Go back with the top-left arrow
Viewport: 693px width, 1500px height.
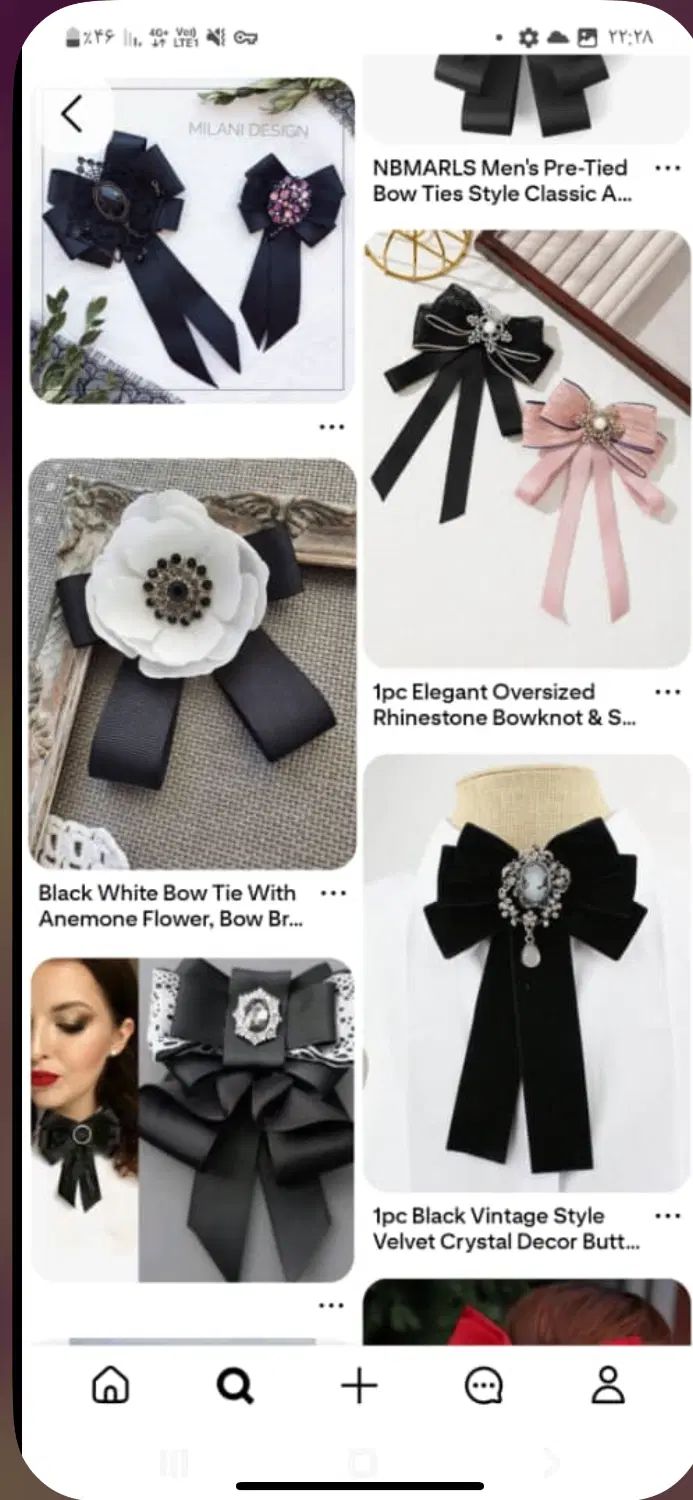tap(71, 115)
